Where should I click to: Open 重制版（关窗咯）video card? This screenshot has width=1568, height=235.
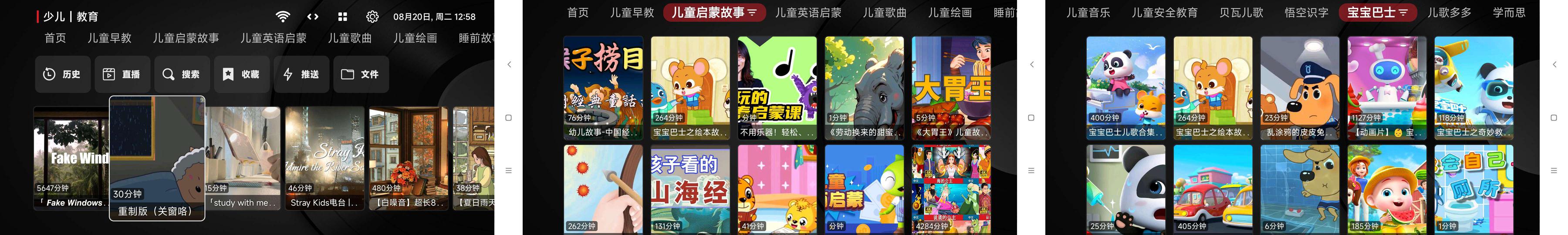(157, 158)
